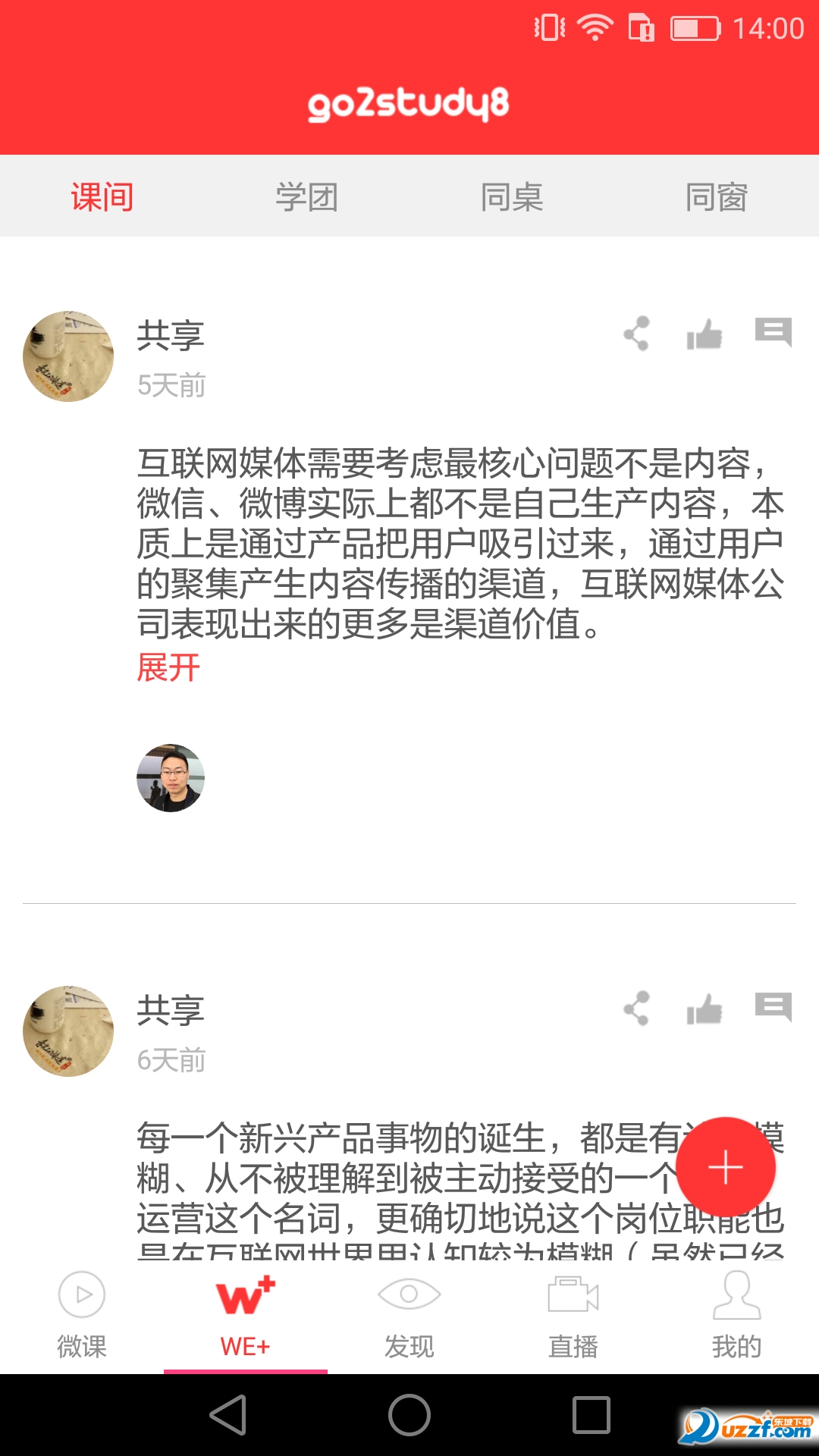Open the 同窗 tab
Screen dimensions: 819x1456
[717, 196]
